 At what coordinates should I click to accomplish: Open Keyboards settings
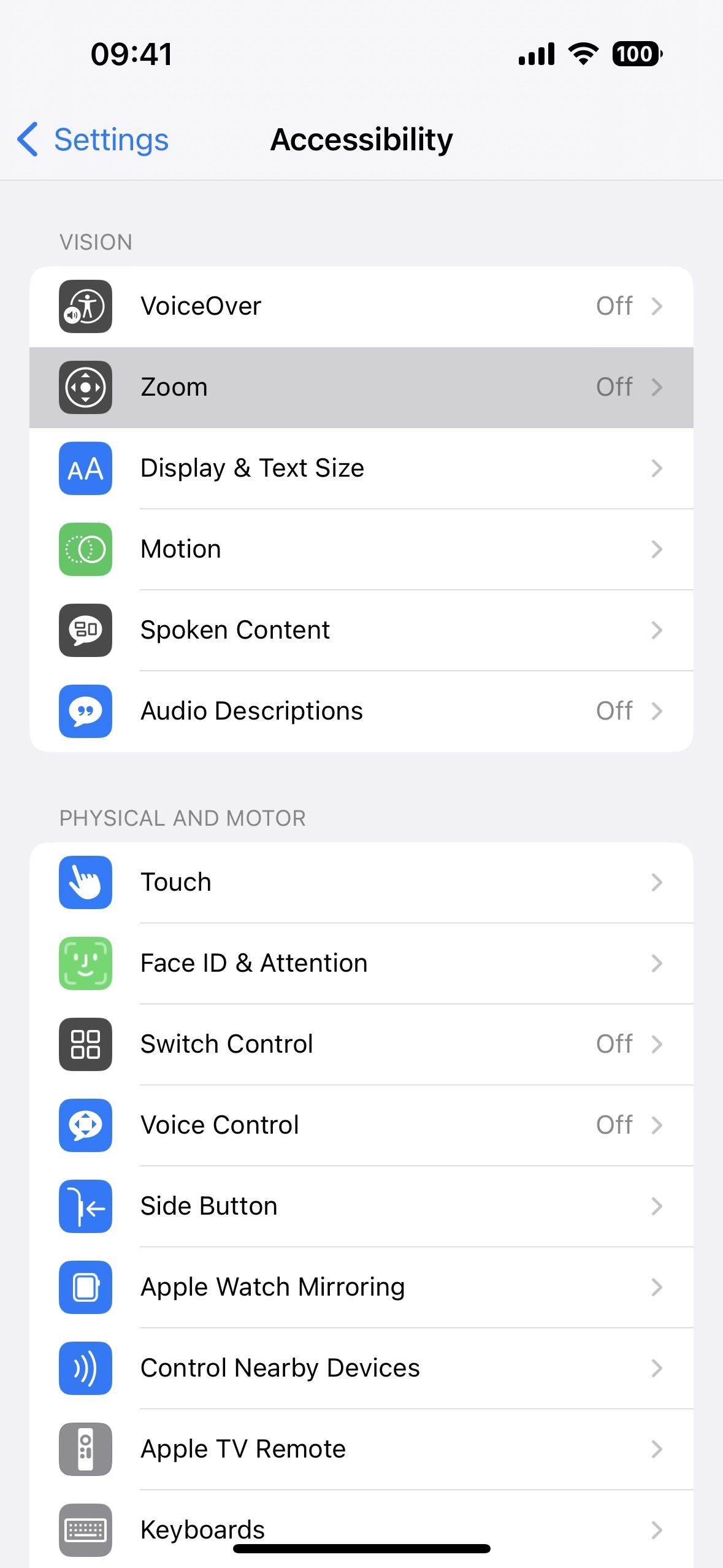click(361, 1529)
